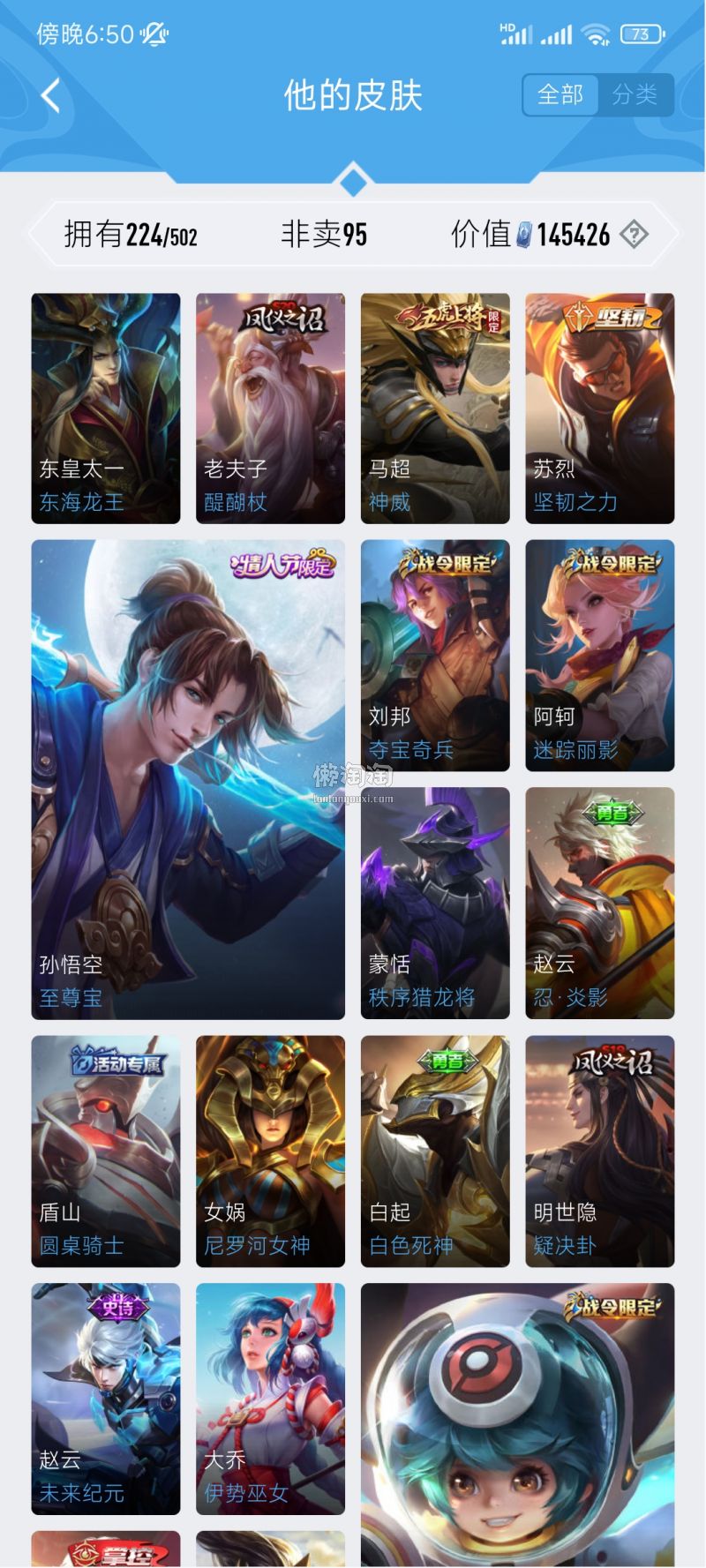The image size is (706, 1568).
Task: Select the 全部 tab
Action: [x=560, y=94]
